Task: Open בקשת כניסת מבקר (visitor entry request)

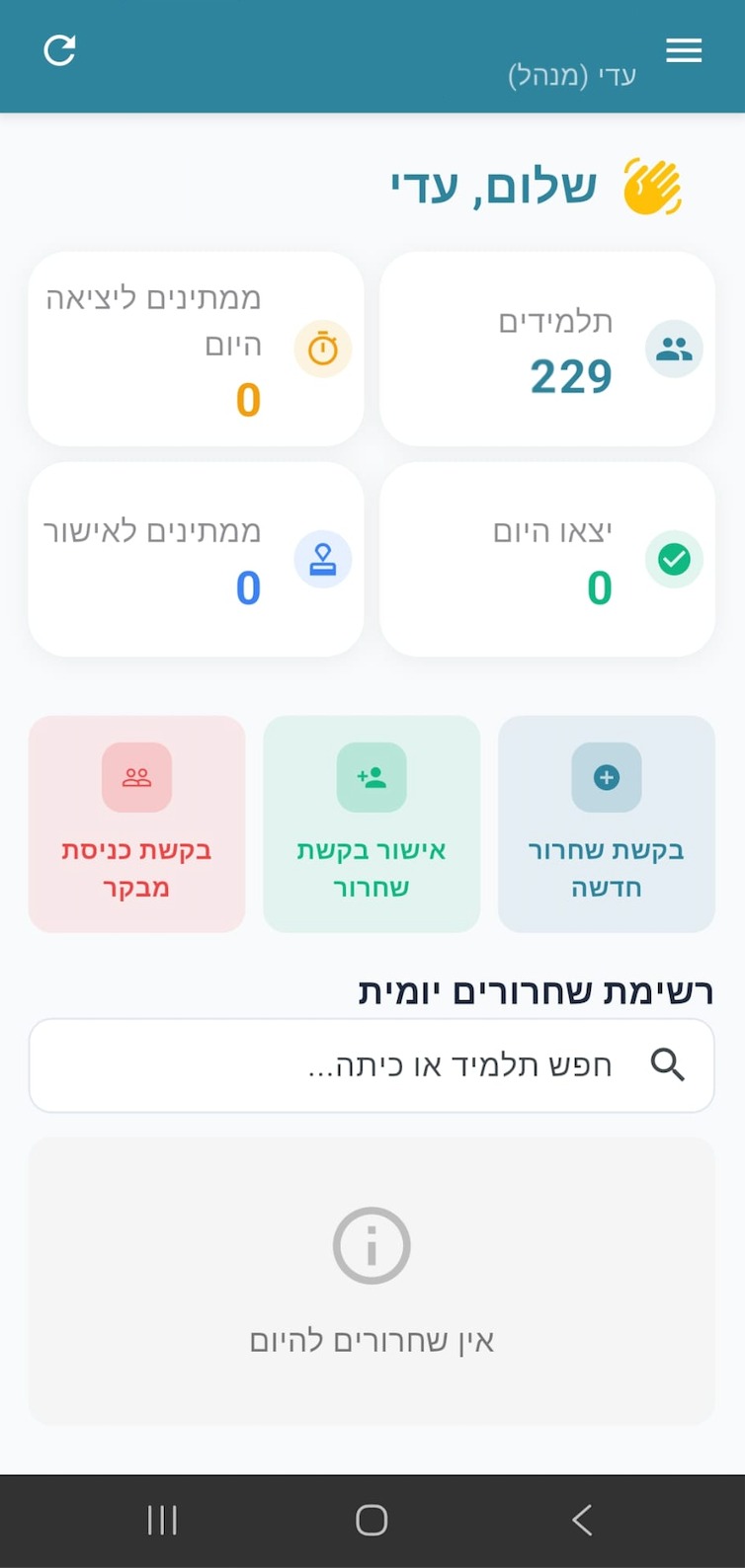Action: pyautogui.click(x=136, y=824)
